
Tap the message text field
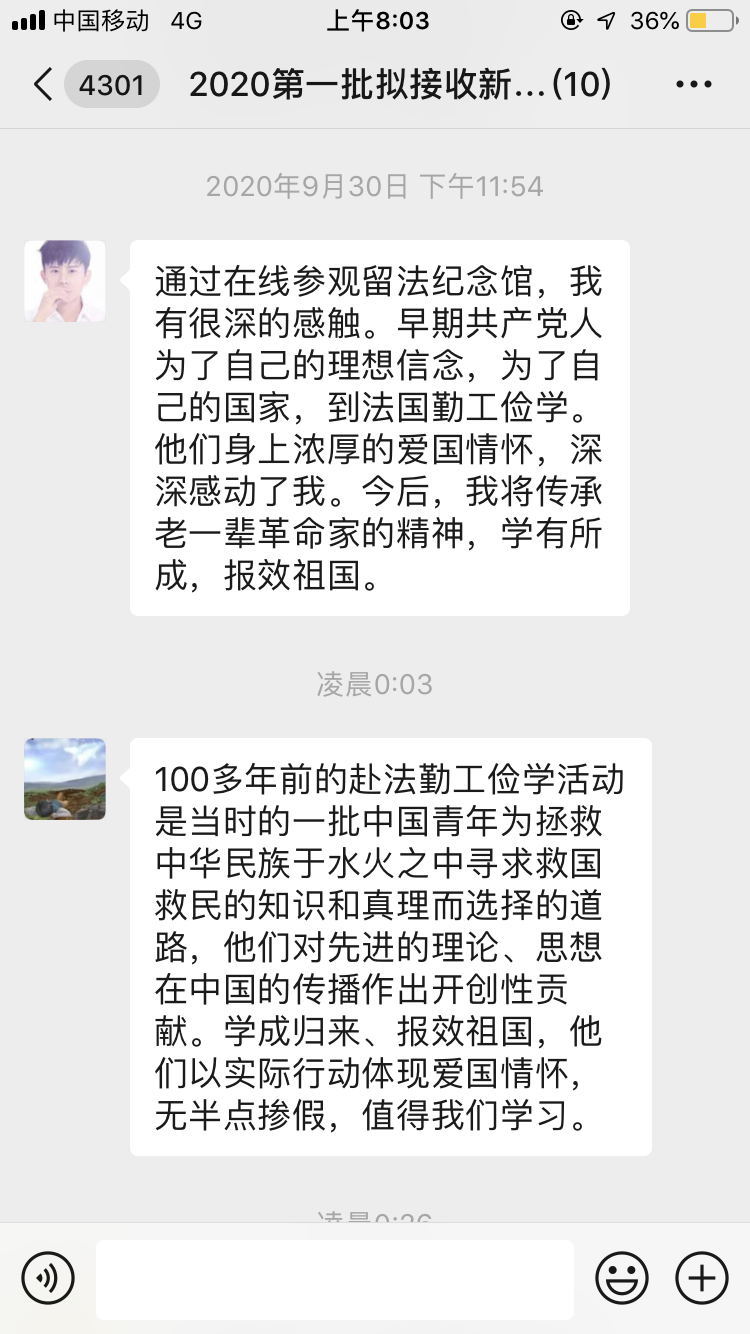[335, 1279]
